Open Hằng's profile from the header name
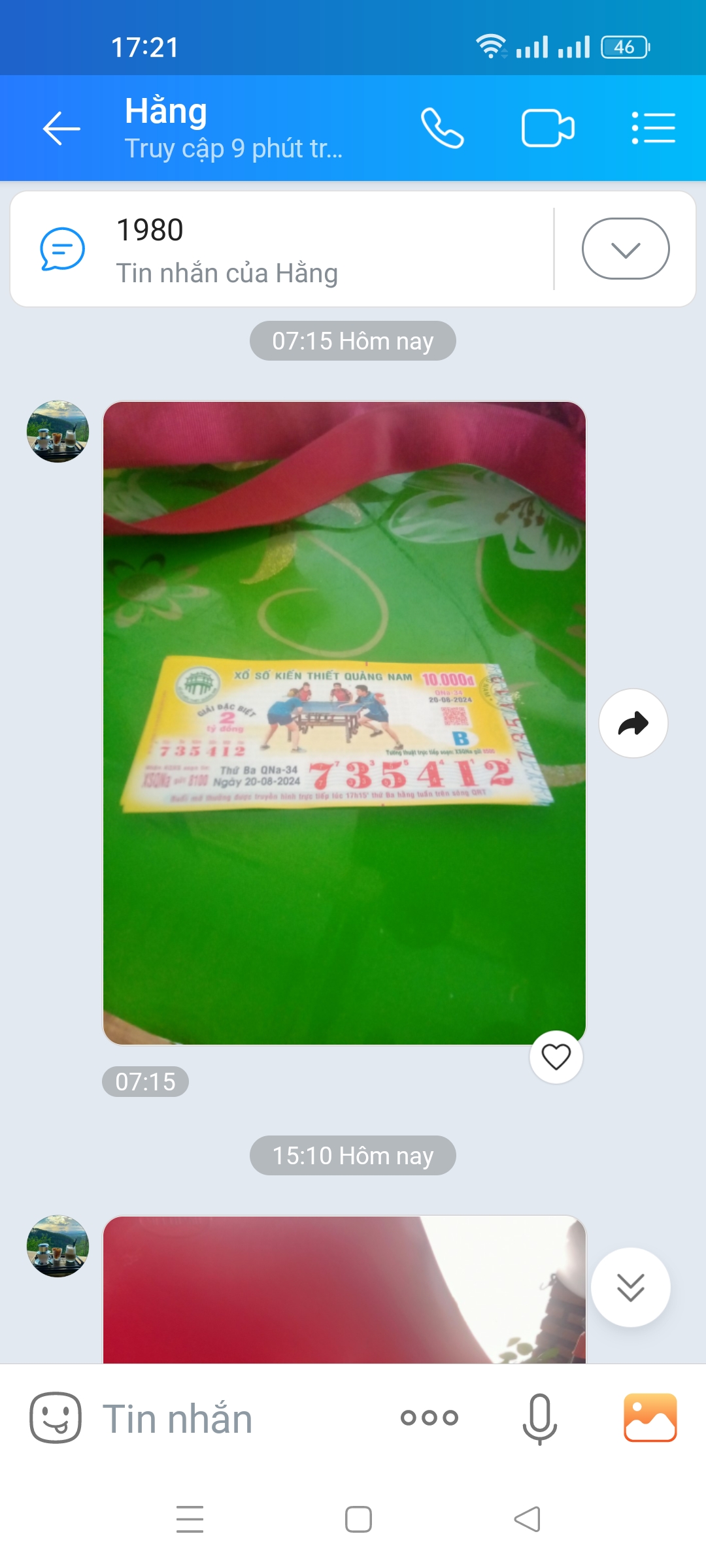Viewport: 706px width, 1568px height. [167, 112]
